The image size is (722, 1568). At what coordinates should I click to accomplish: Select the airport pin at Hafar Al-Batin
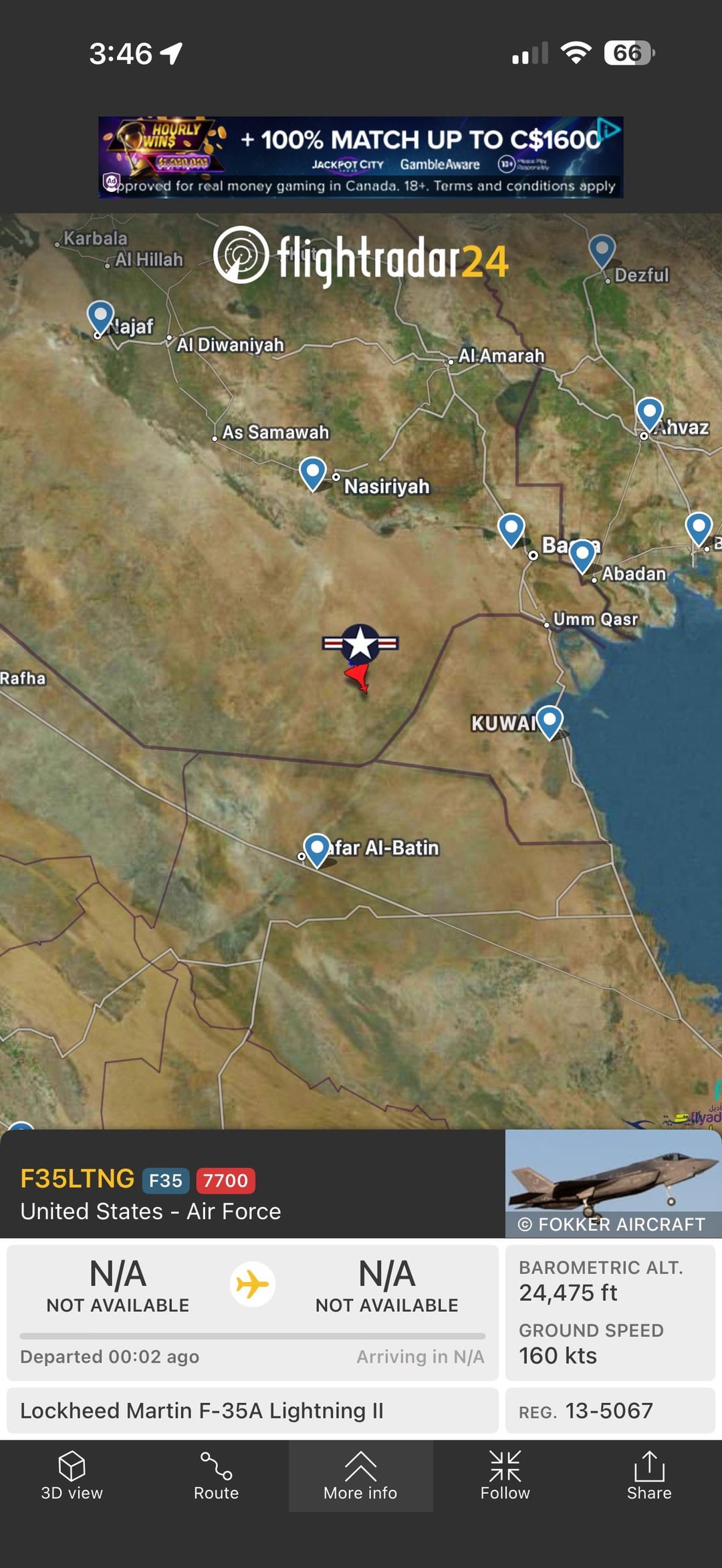317,848
